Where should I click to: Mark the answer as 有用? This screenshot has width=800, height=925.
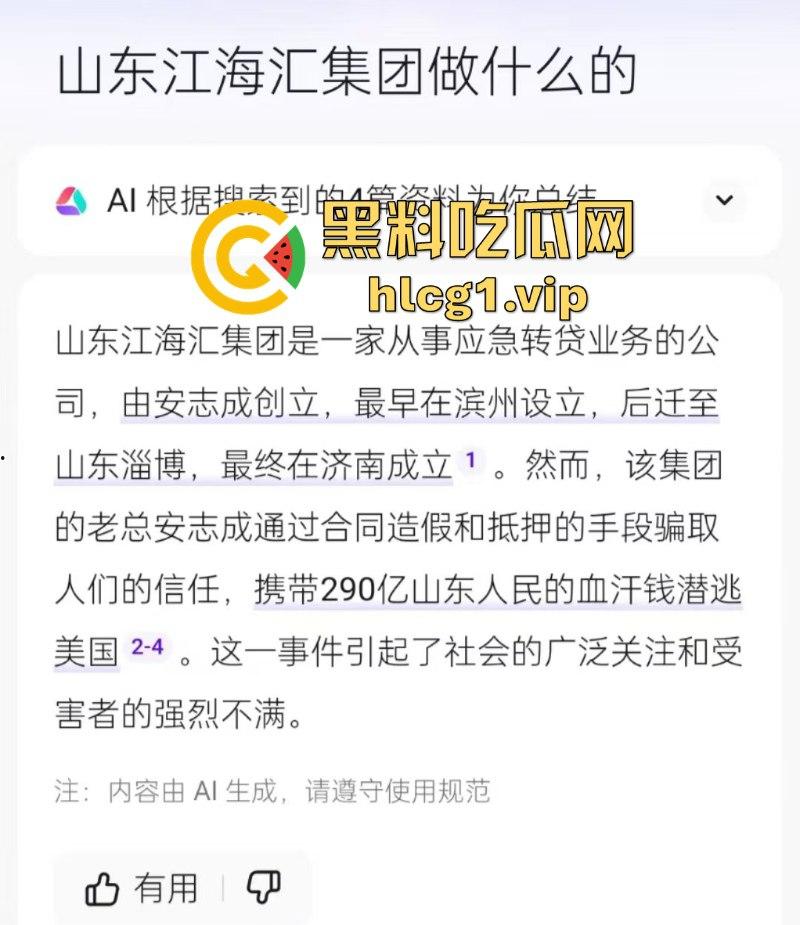(x=142, y=887)
